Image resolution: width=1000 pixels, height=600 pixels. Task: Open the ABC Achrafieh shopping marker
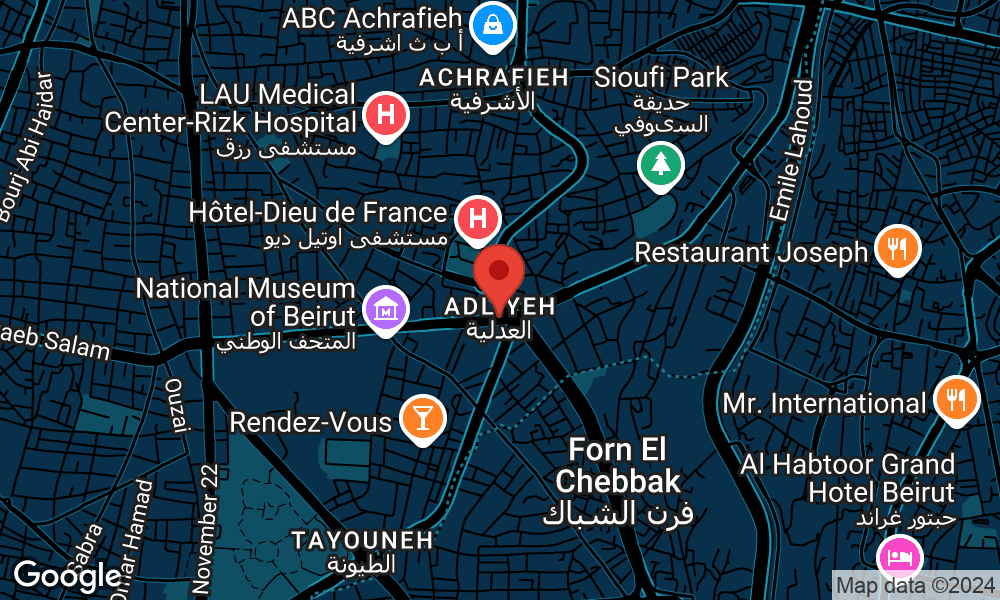tap(493, 24)
